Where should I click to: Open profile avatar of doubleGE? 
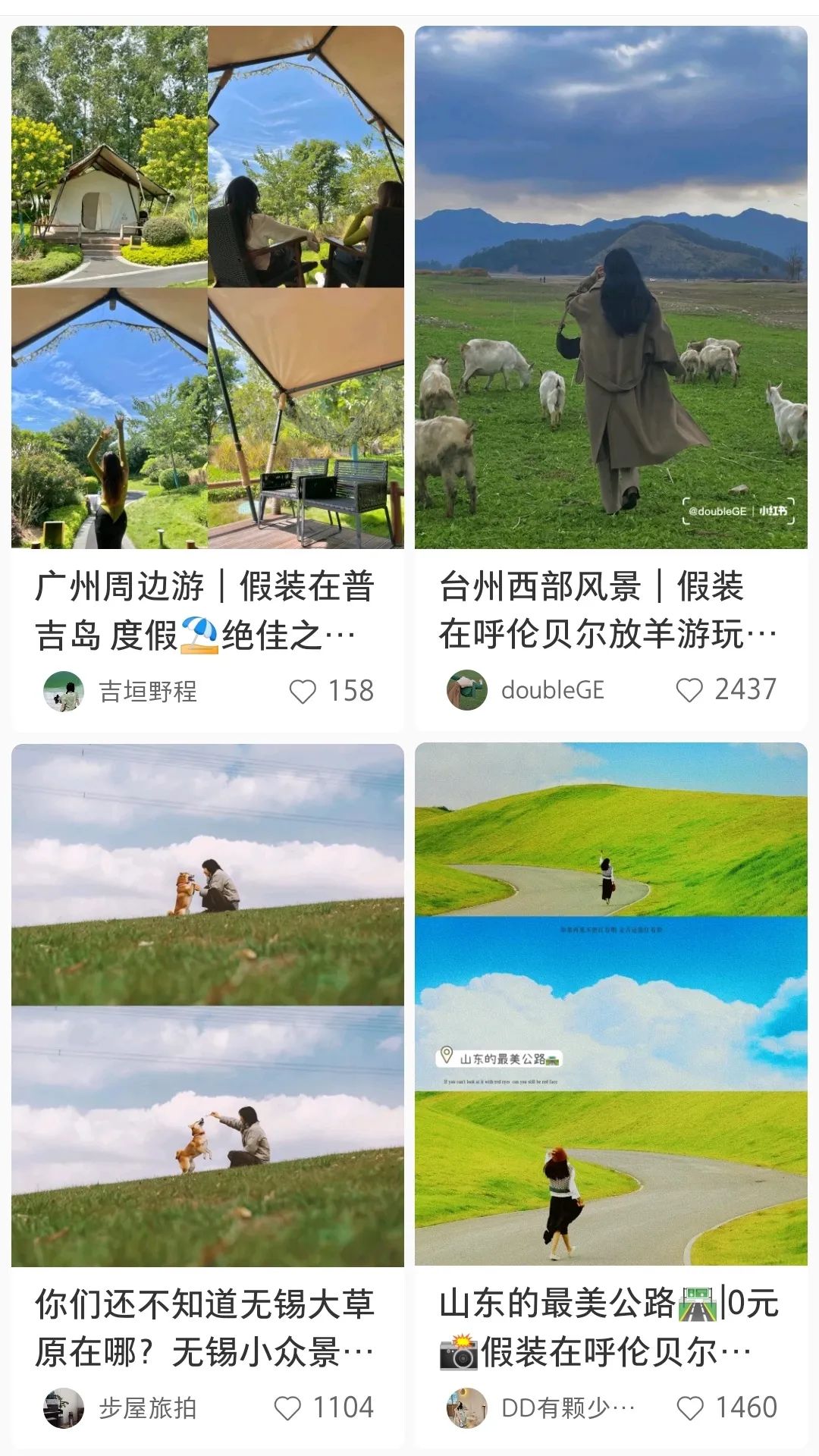pos(468,691)
